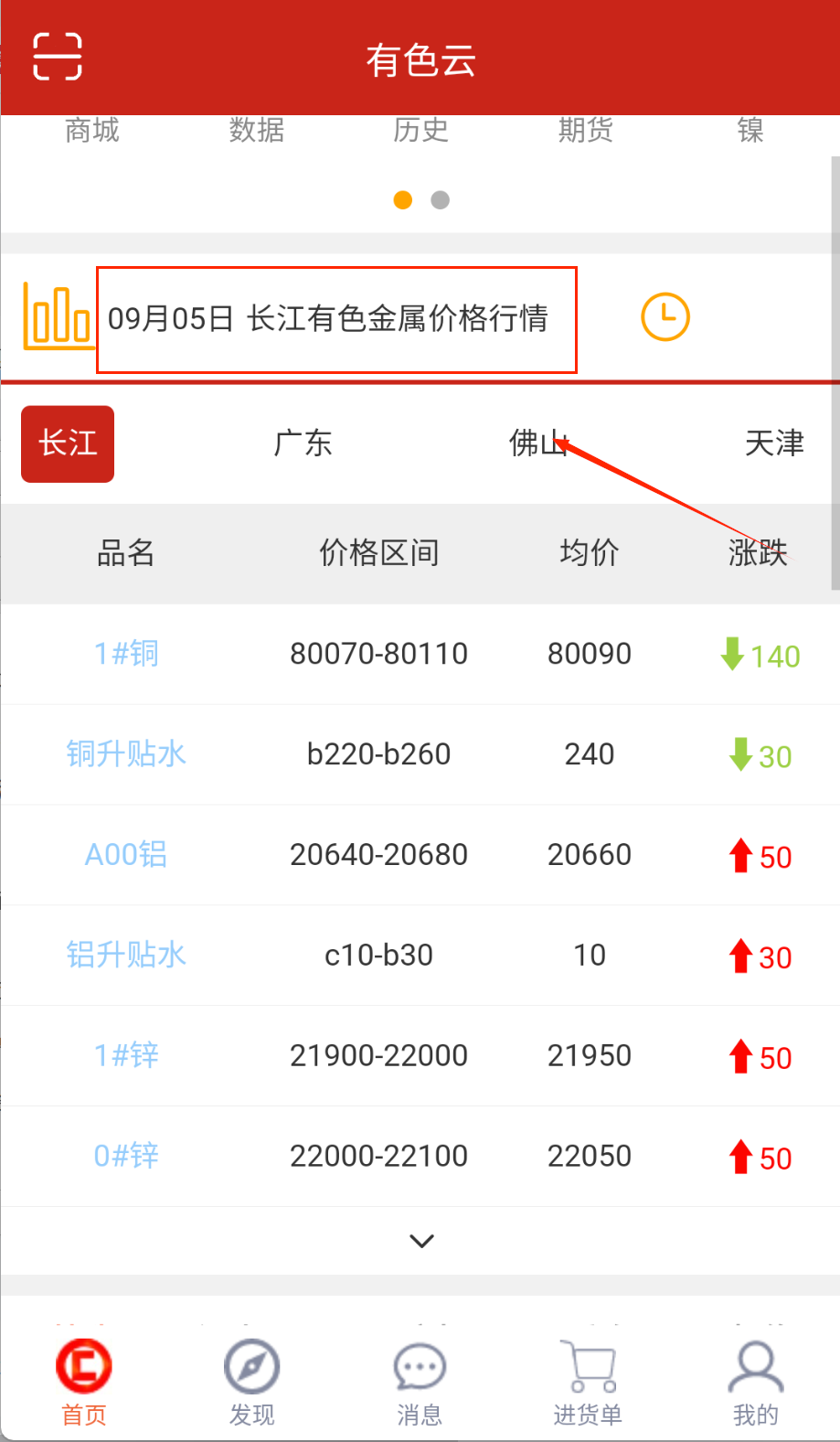
Task: Switch to the 天津 market tab
Action: point(774,443)
